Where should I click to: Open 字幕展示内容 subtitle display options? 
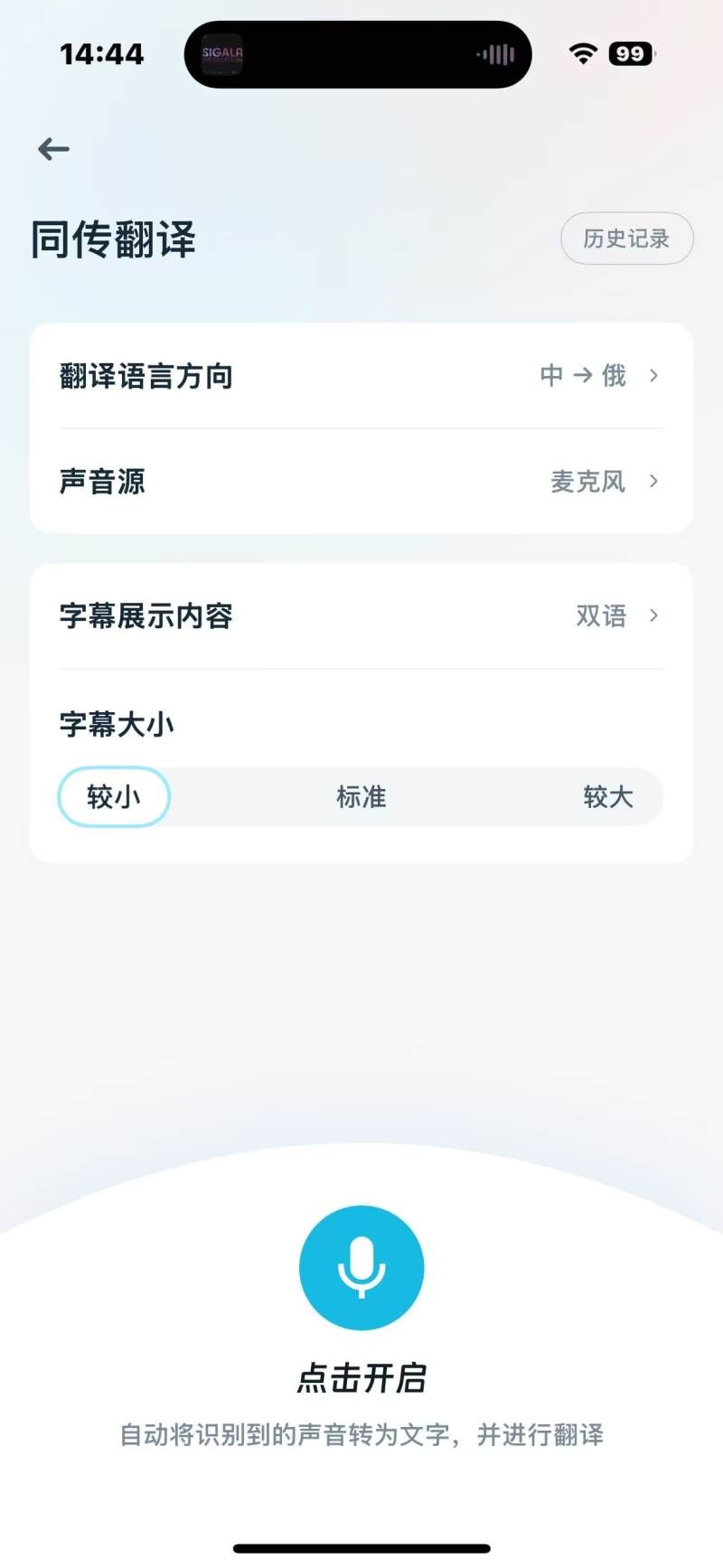click(x=361, y=616)
